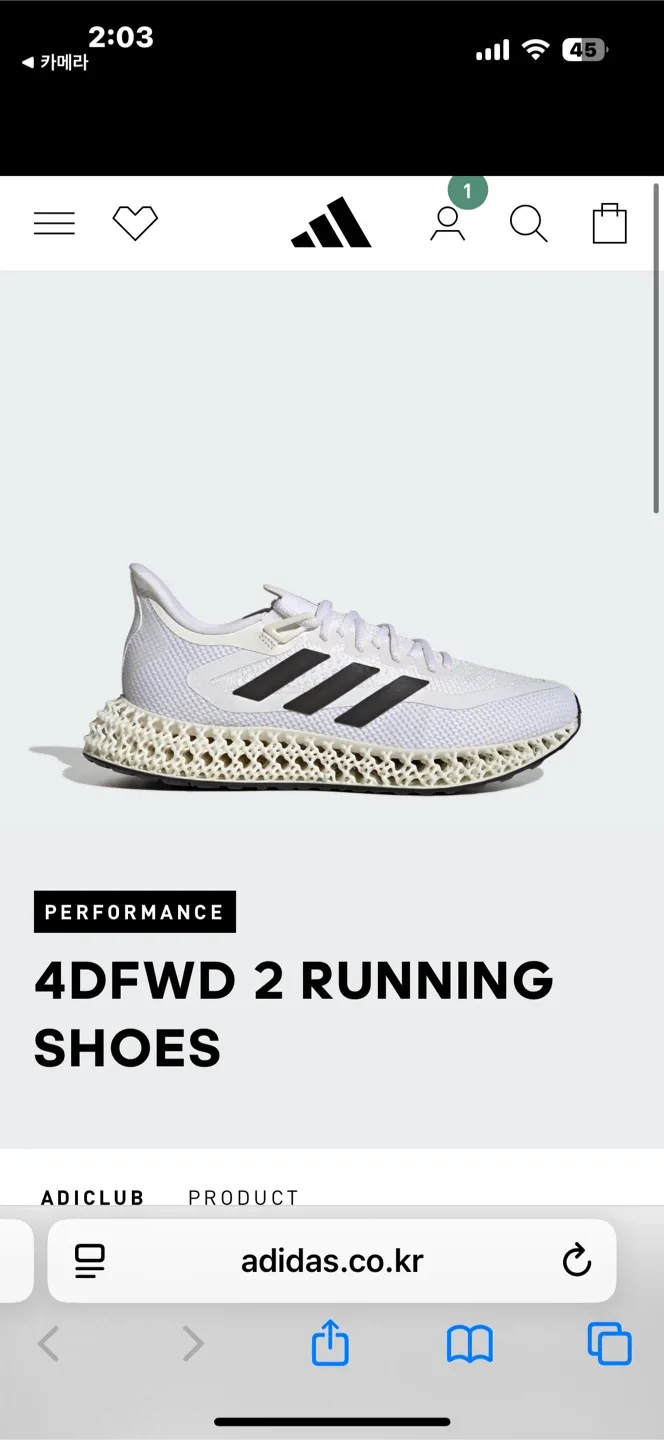Open the search magnifier
The height and width of the screenshot is (1440, 664).
[x=528, y=224]
